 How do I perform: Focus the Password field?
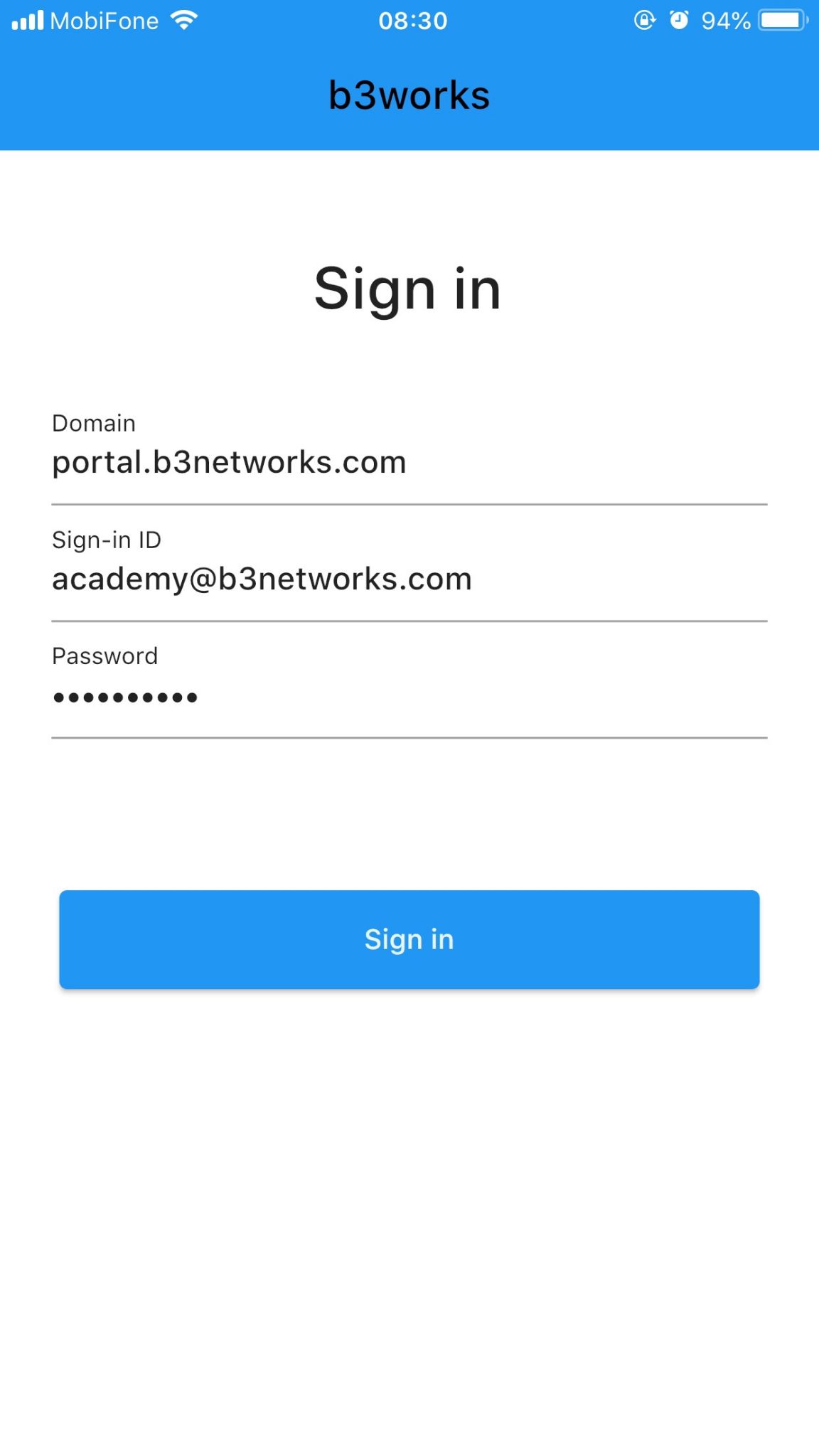[409, 688]
